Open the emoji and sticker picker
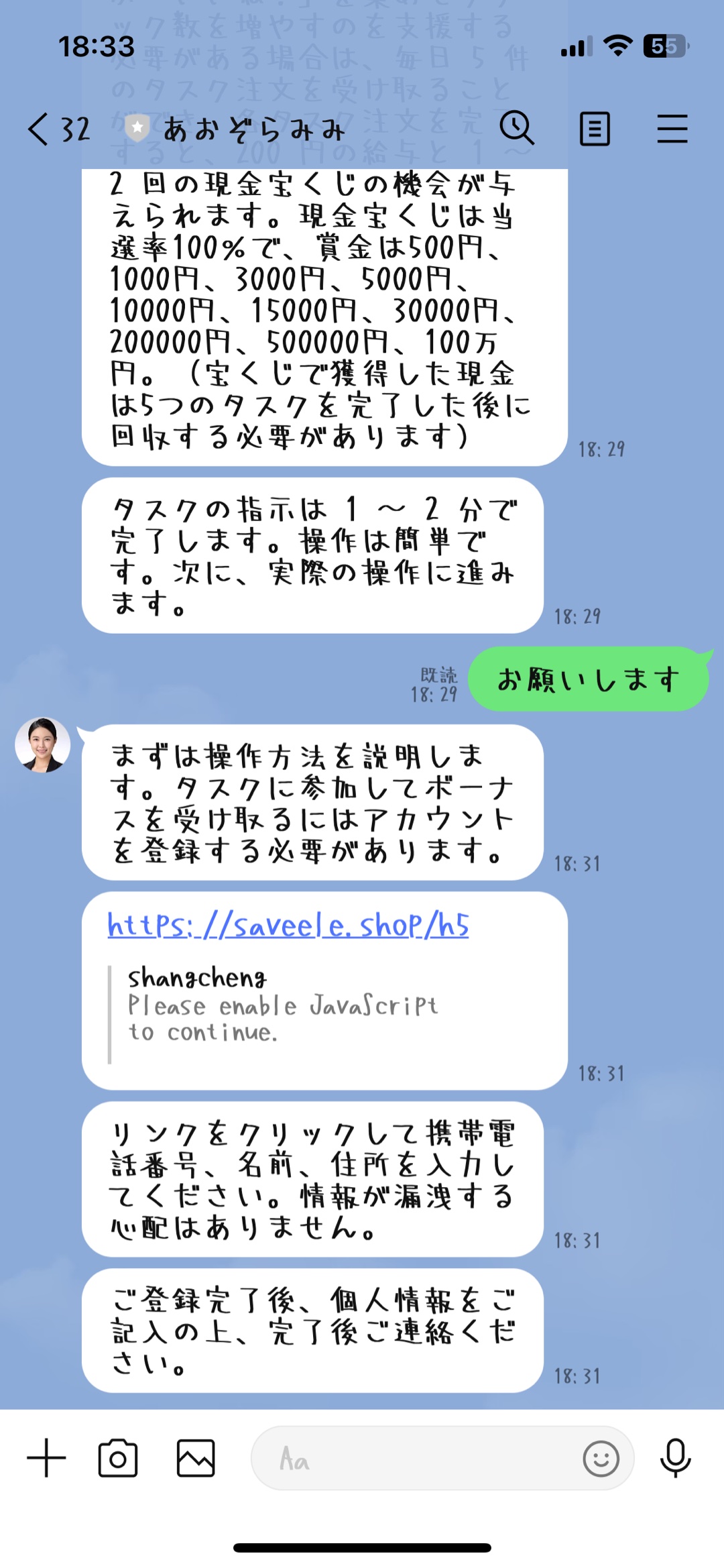This screenshot has width=724, height=1568. tap(601, 1458)
